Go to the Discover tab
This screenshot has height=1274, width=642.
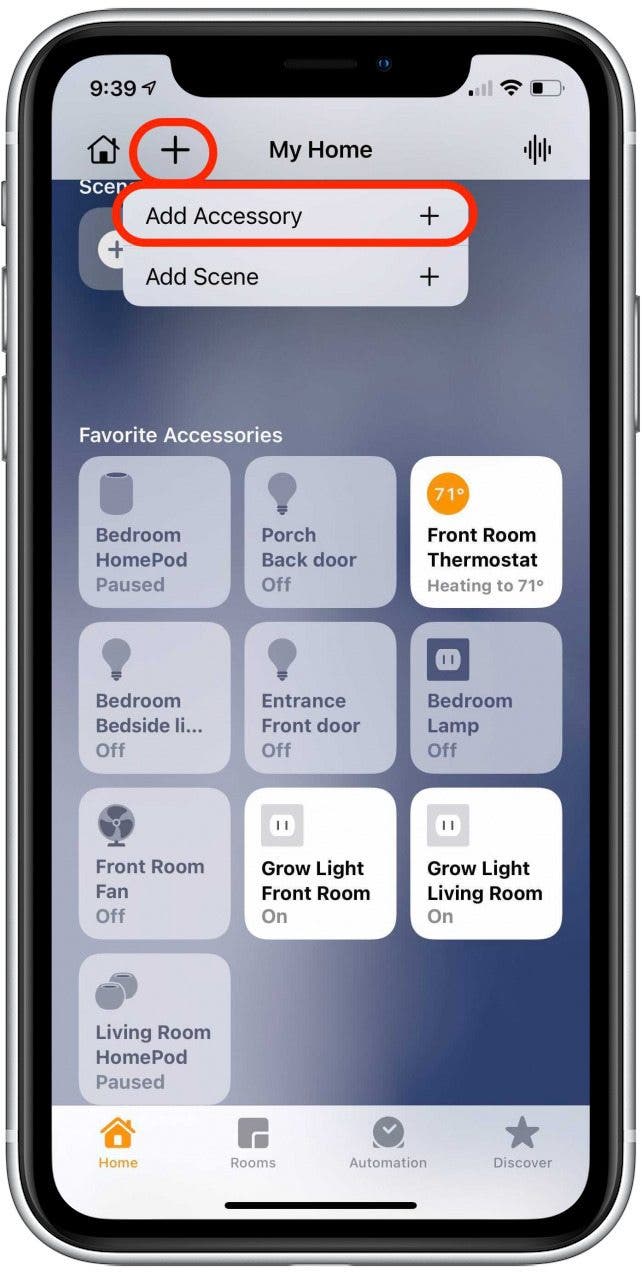[522, 1143]
